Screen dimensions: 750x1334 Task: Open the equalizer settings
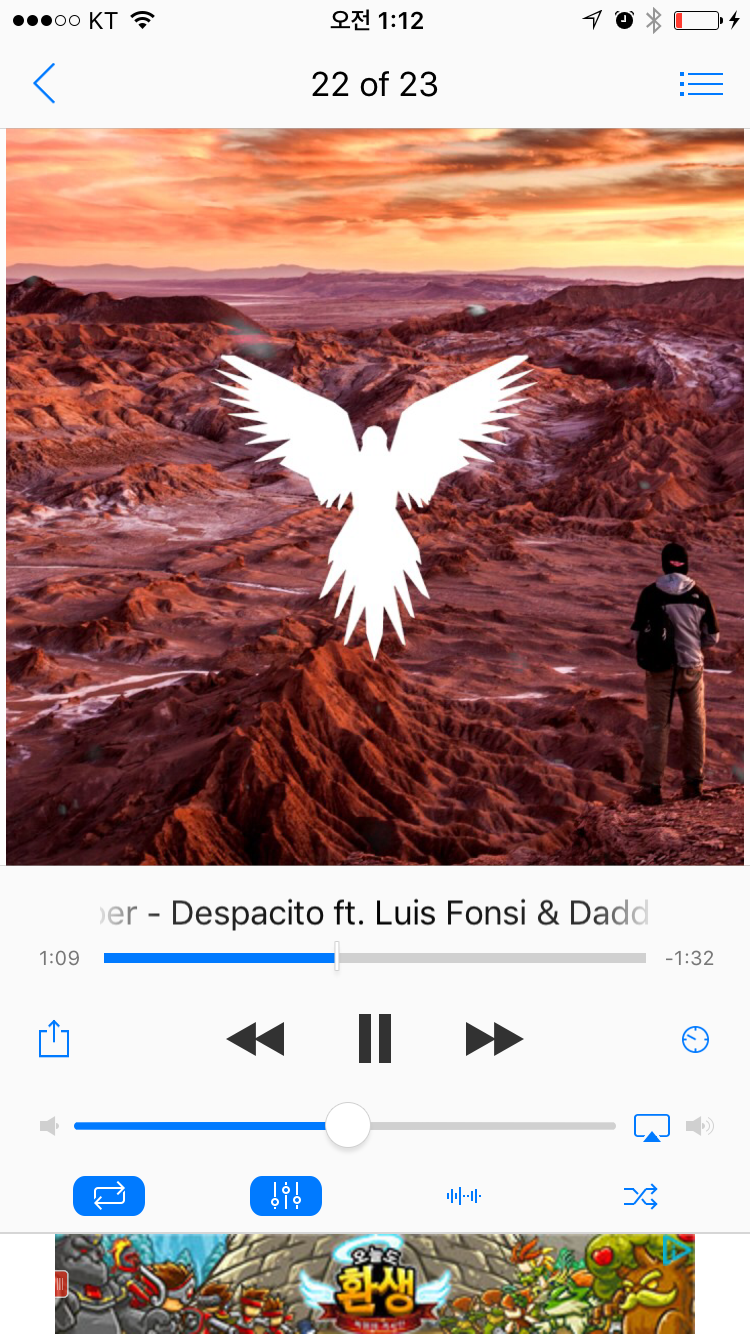286,1196
